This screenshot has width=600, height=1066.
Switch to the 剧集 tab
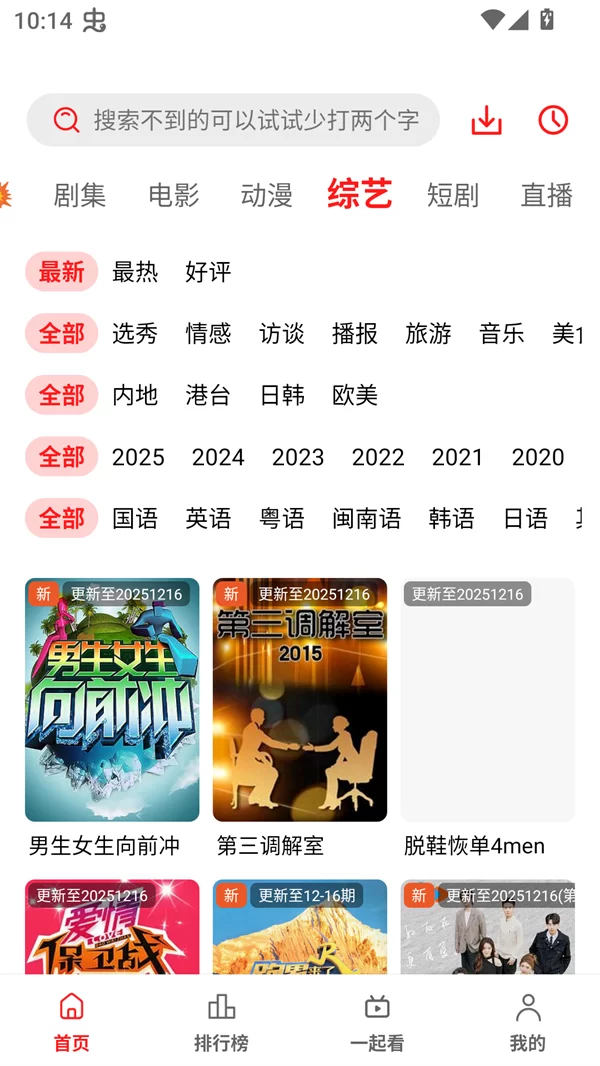click(80, 195)
